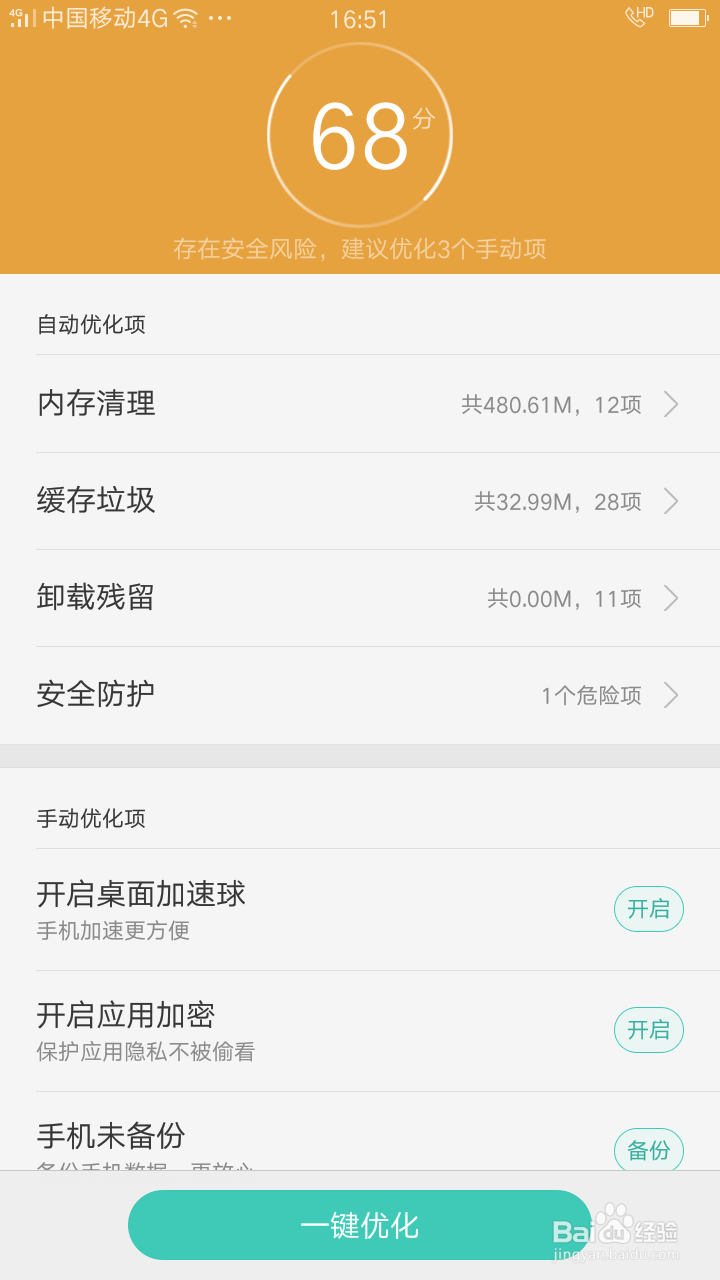Tap the 一键优化 one-key optimize button
Screen dimensions: 720x1280
[x=360, y=1224]
